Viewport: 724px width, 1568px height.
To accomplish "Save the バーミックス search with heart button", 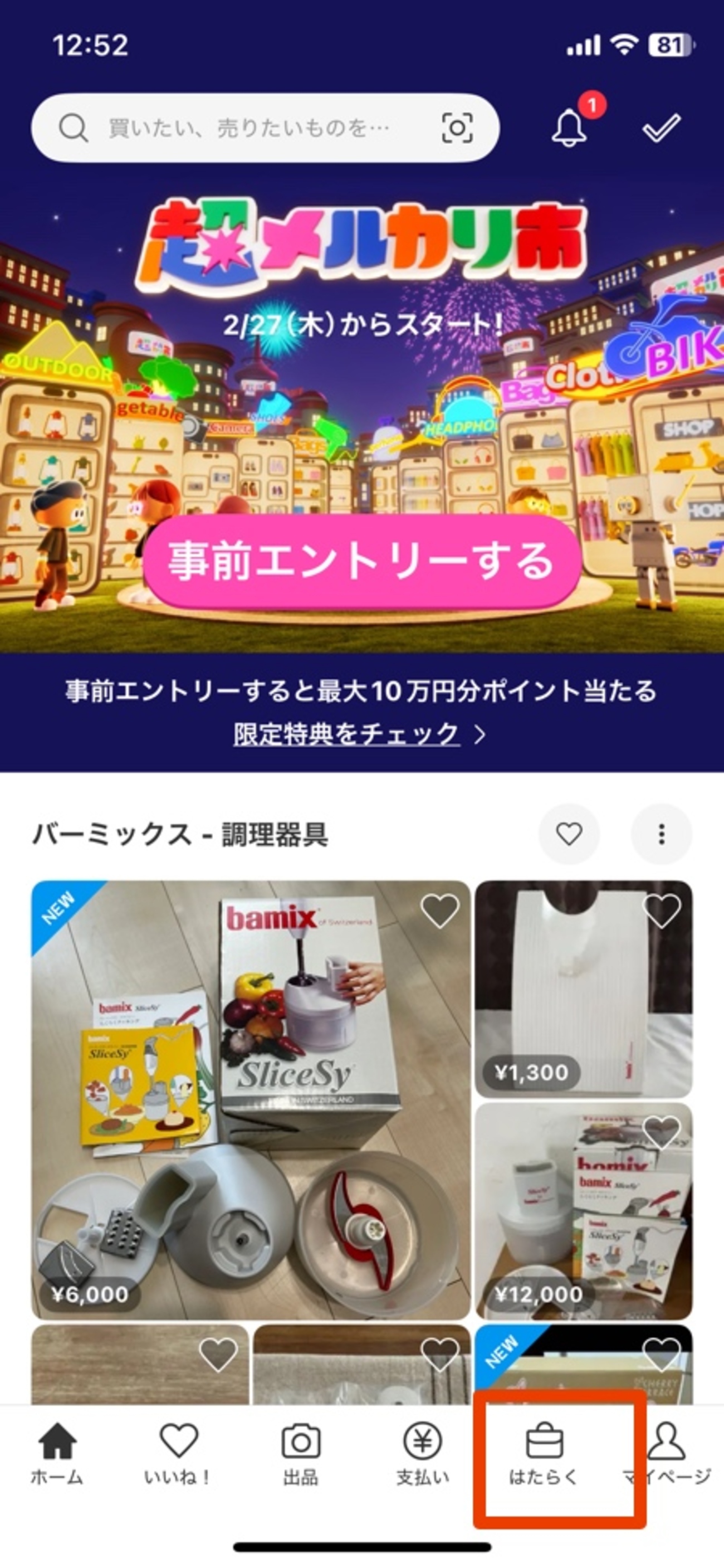I will (x=569, y=834).
